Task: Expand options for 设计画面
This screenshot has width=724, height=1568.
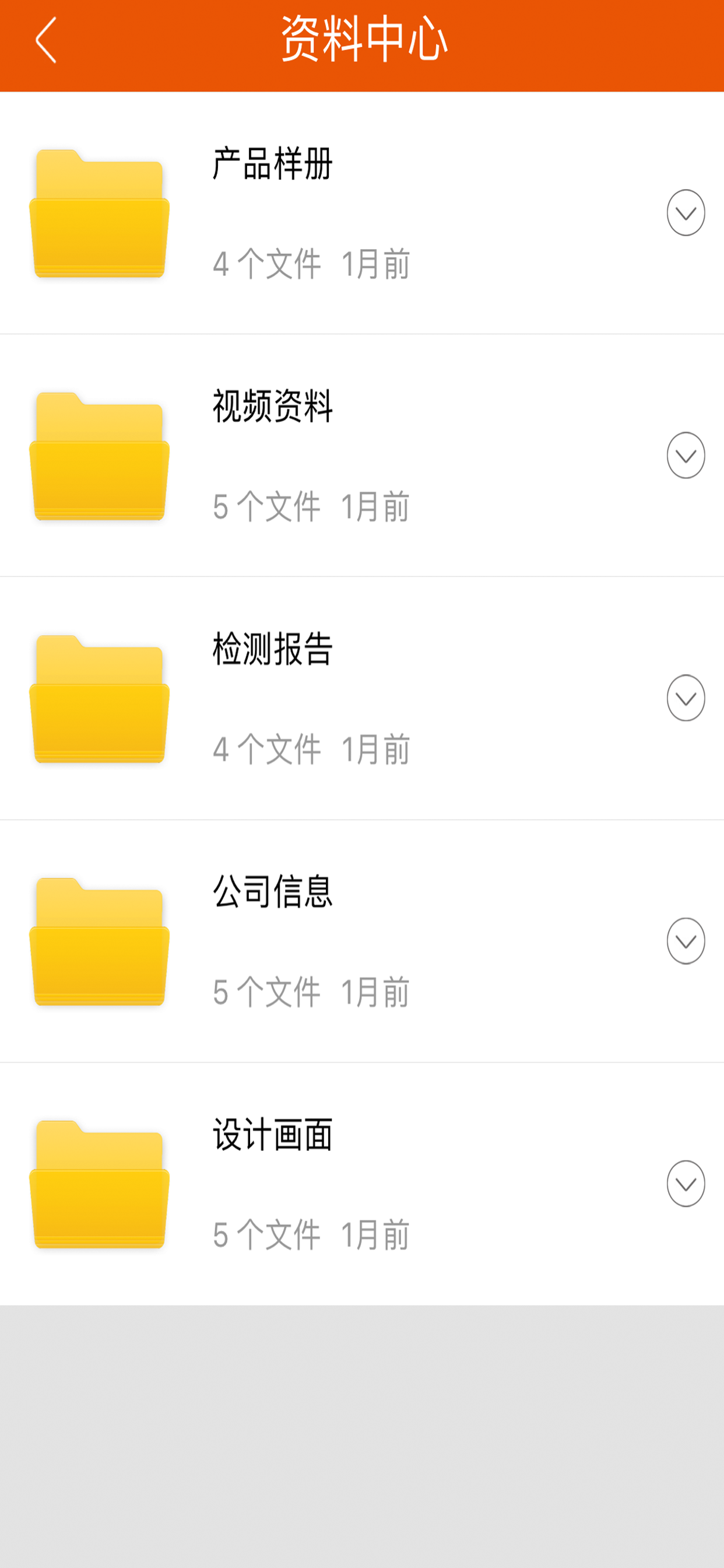Action: (x=686, y=1184)
